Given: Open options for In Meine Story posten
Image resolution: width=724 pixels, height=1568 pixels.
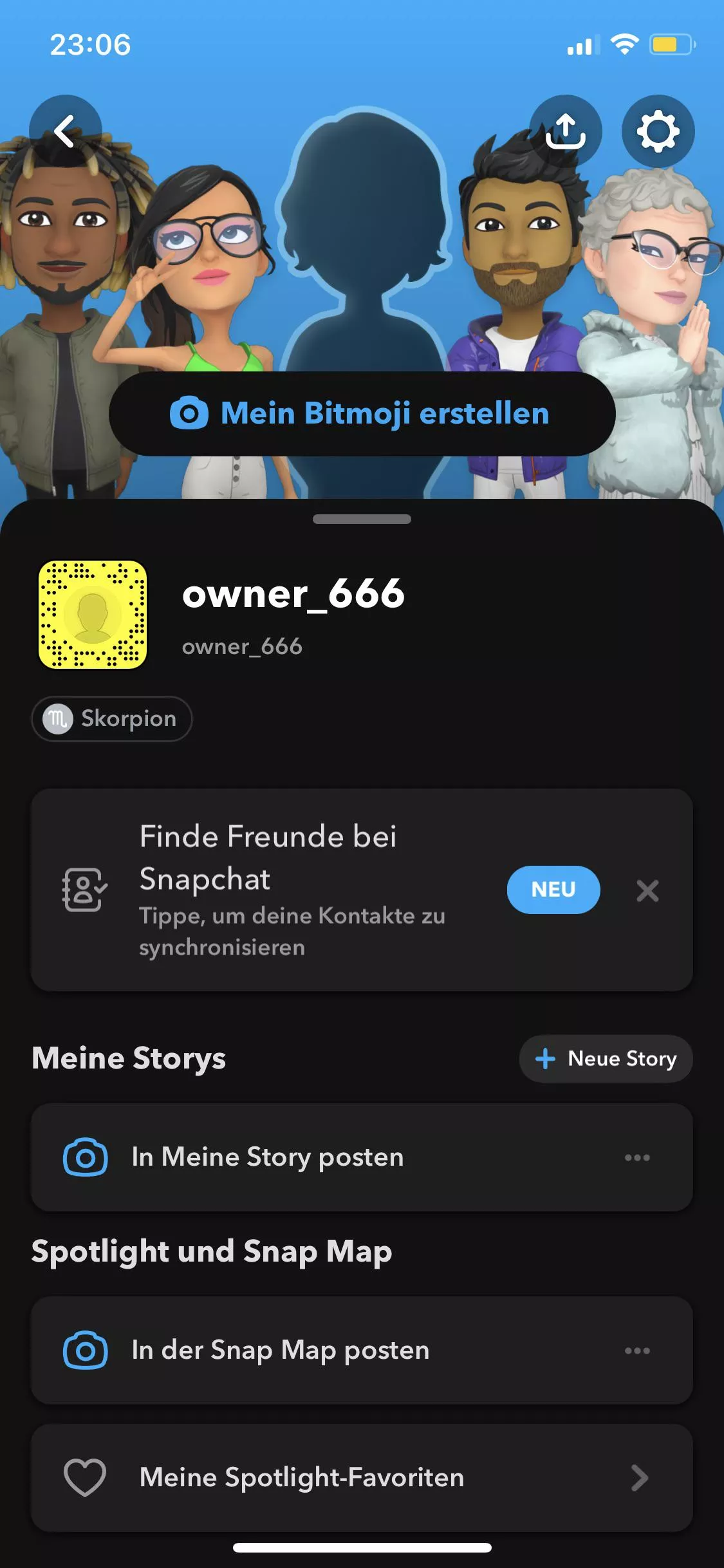Looking at the screenshot, I should 637,1157.
